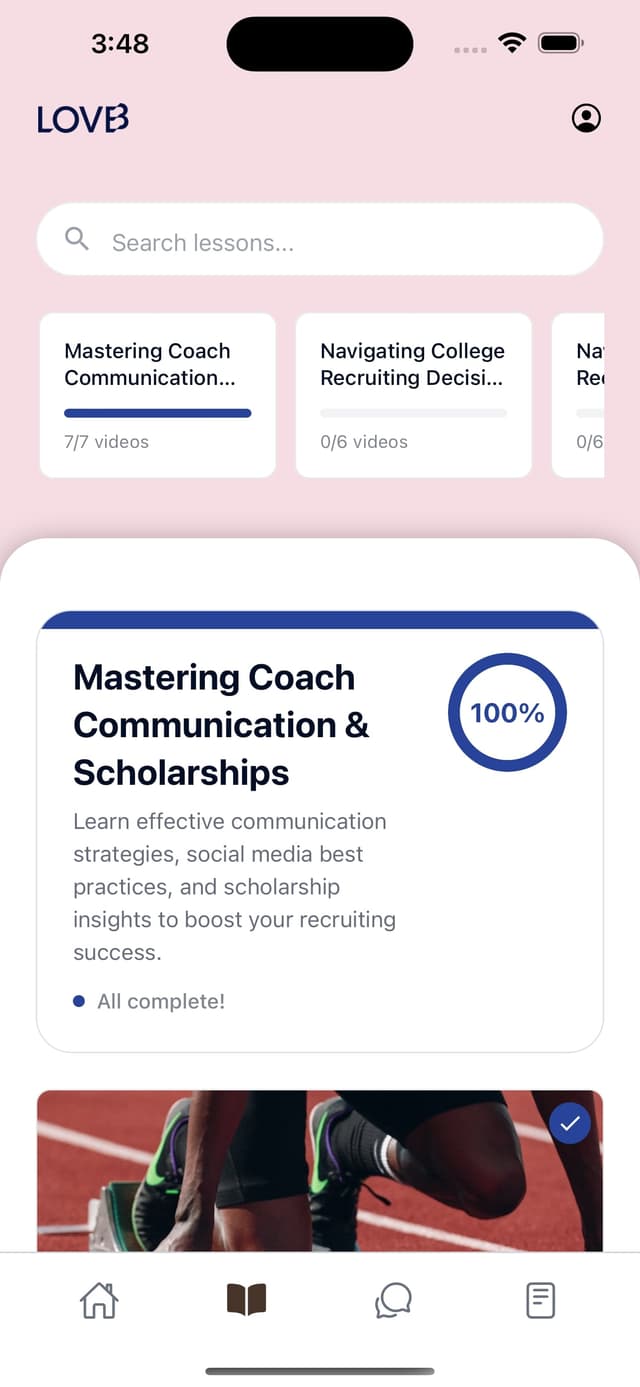Image resolution: width=640 pixels, height=1387 pixels.
Task: Open the sprinter video lesson thumbnail
Action: click(x=320, y=1170)
